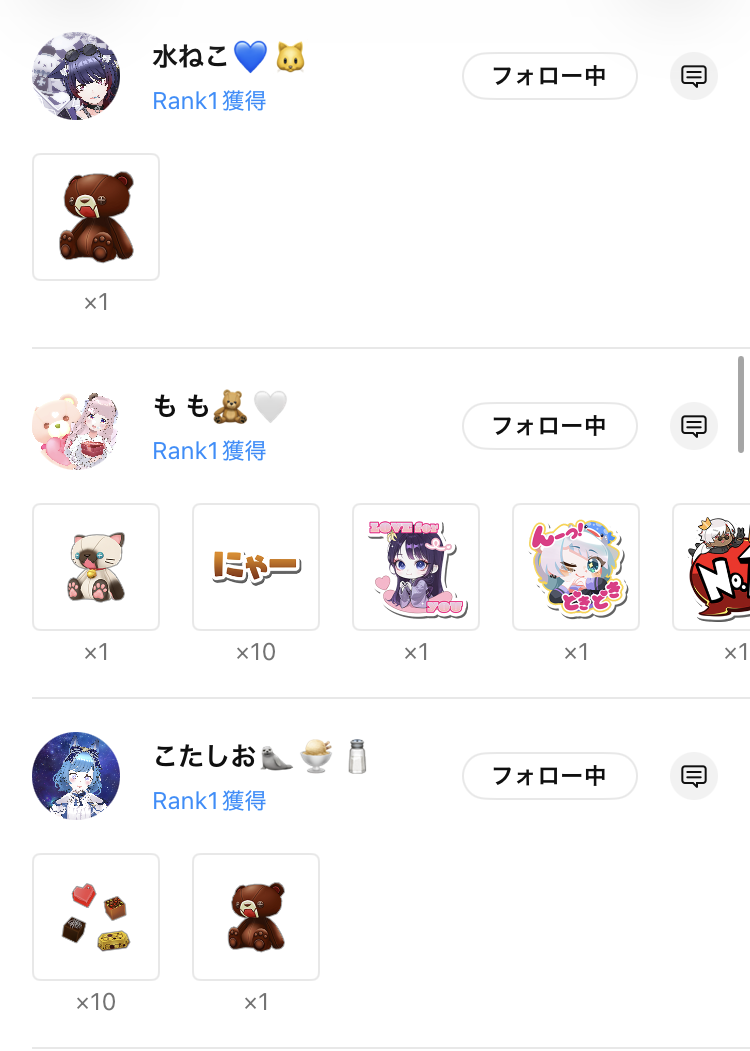Open こたしお's profile avatar
Screen dimensions: 750x1051
[76, 776]
